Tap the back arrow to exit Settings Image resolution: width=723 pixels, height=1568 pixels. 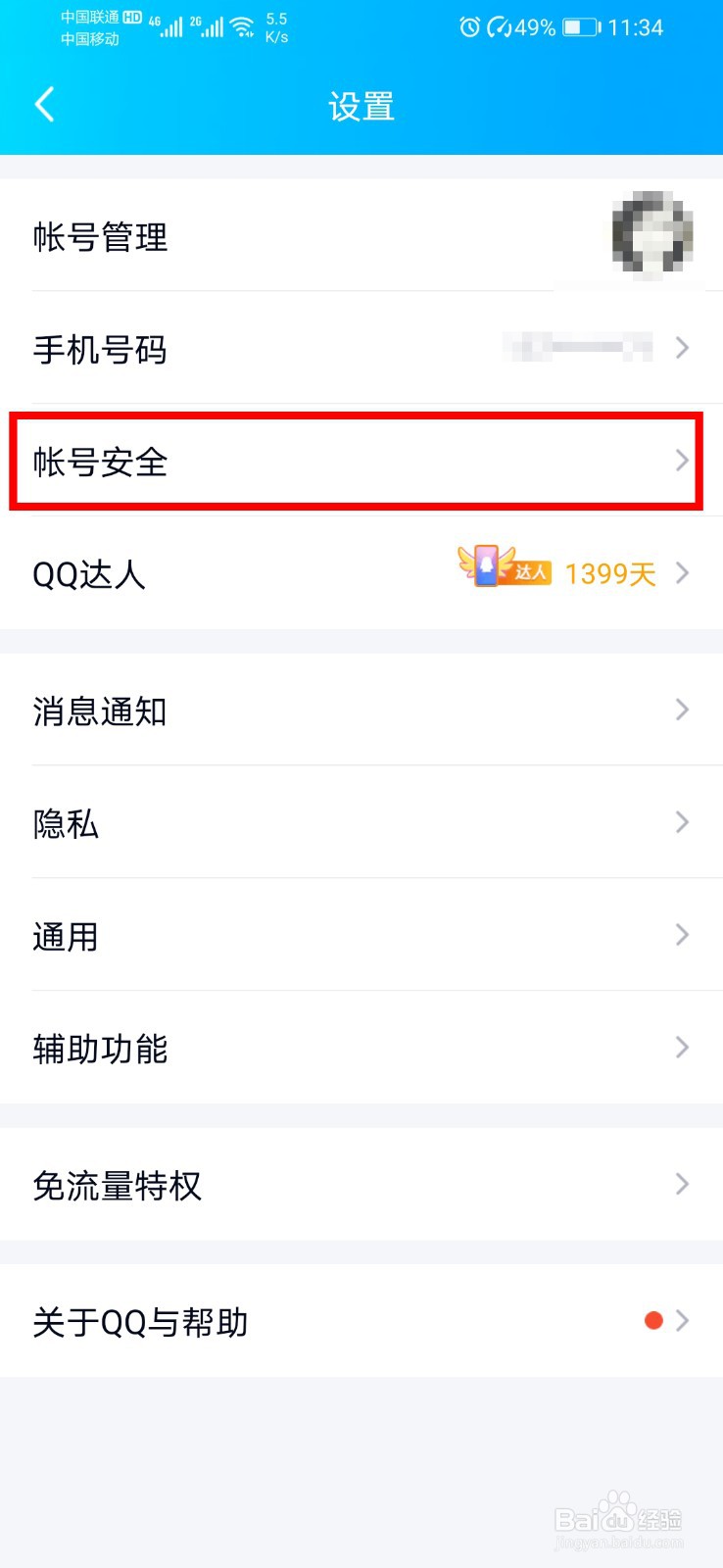tap(44, 103)
